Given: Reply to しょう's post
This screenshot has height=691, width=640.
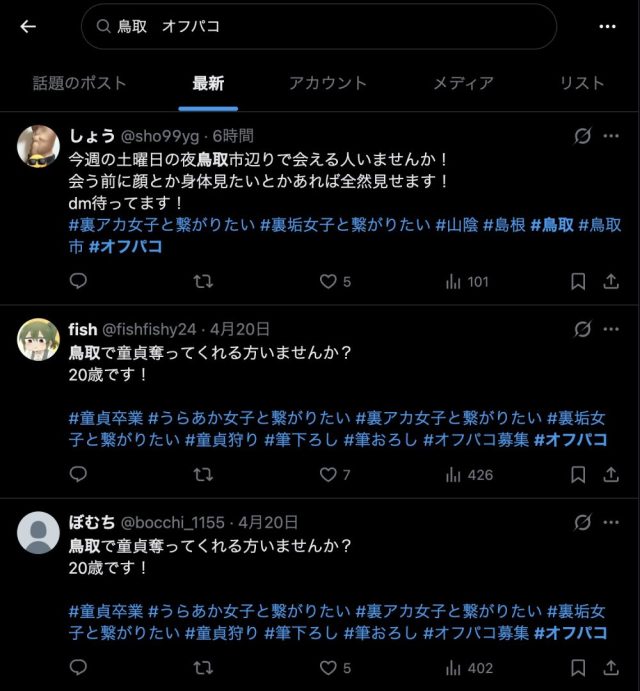Looking at the screenshot, I should click(79, 282).
